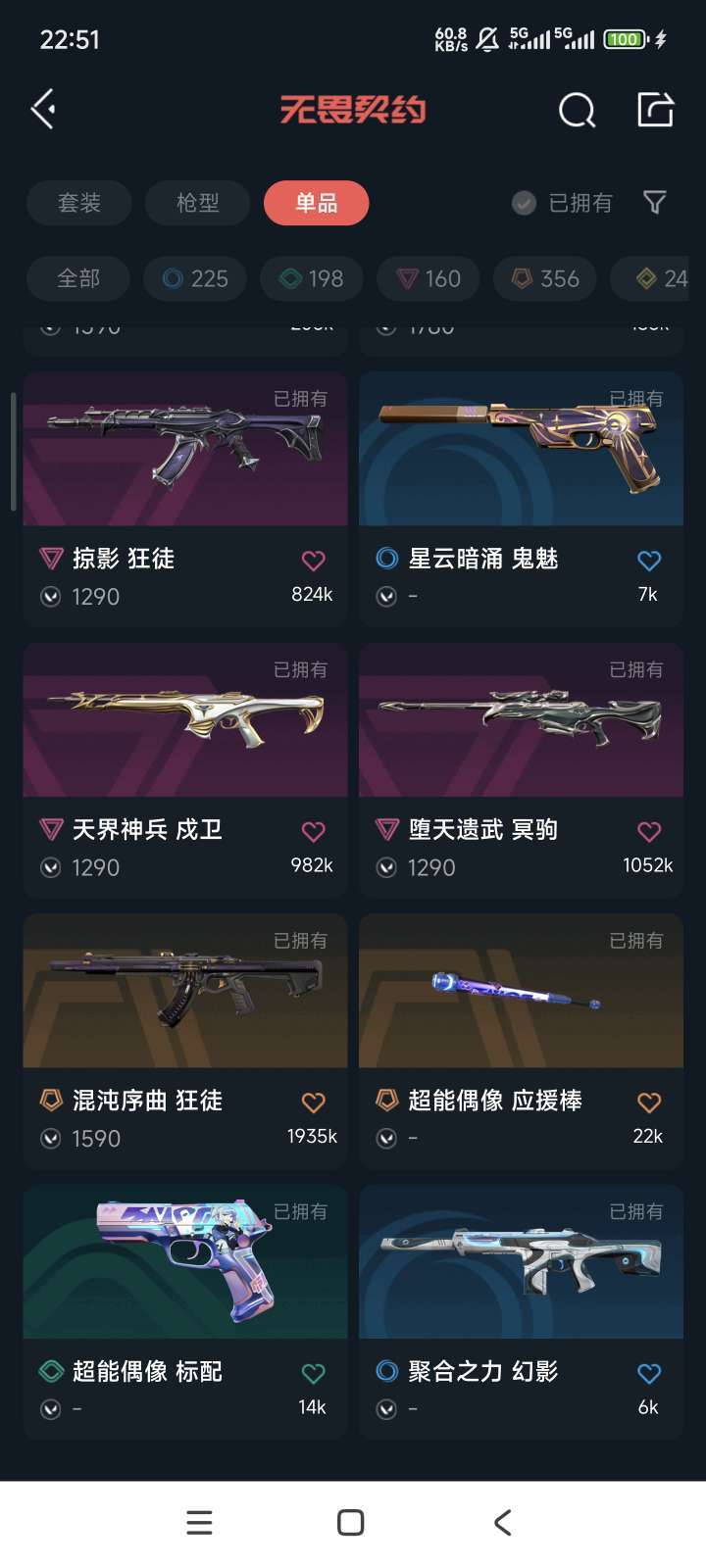Filter by the 160 pink tier chip
706x1568 pixels.
pyautogui.click(x=429, y=278)
